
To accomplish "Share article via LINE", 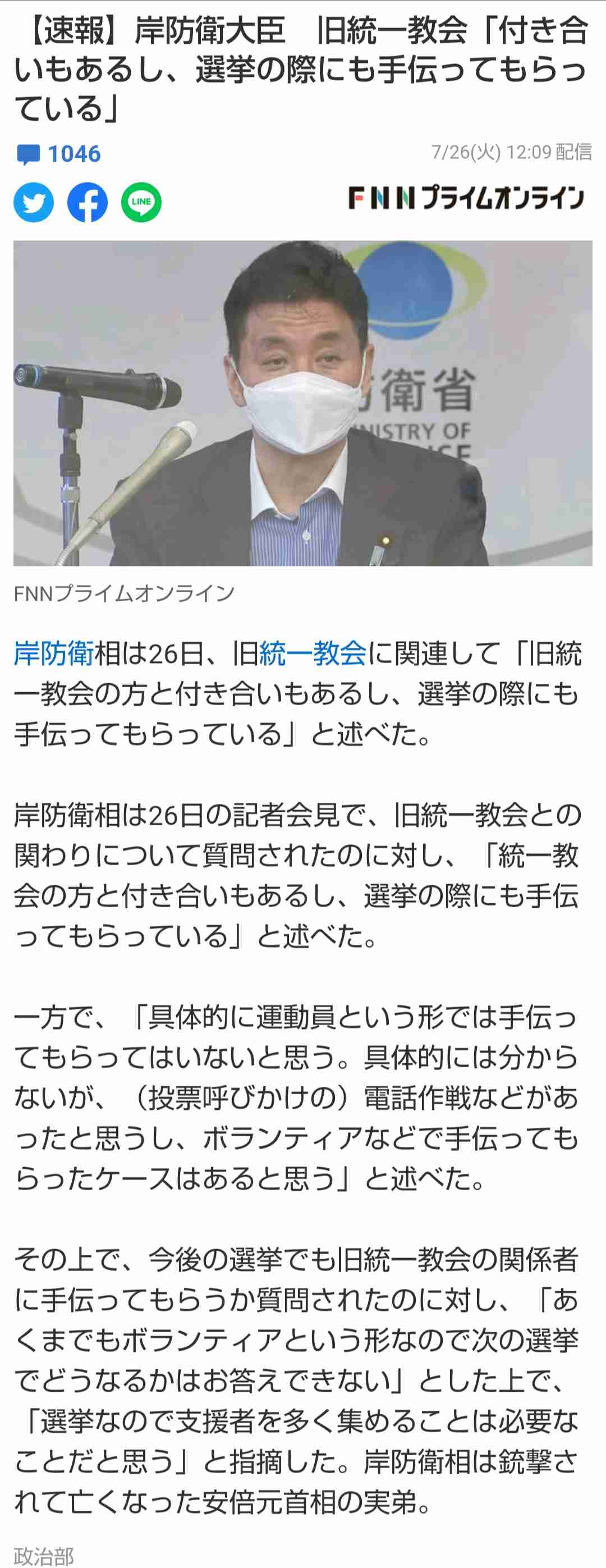I will (x=141, y=203).
